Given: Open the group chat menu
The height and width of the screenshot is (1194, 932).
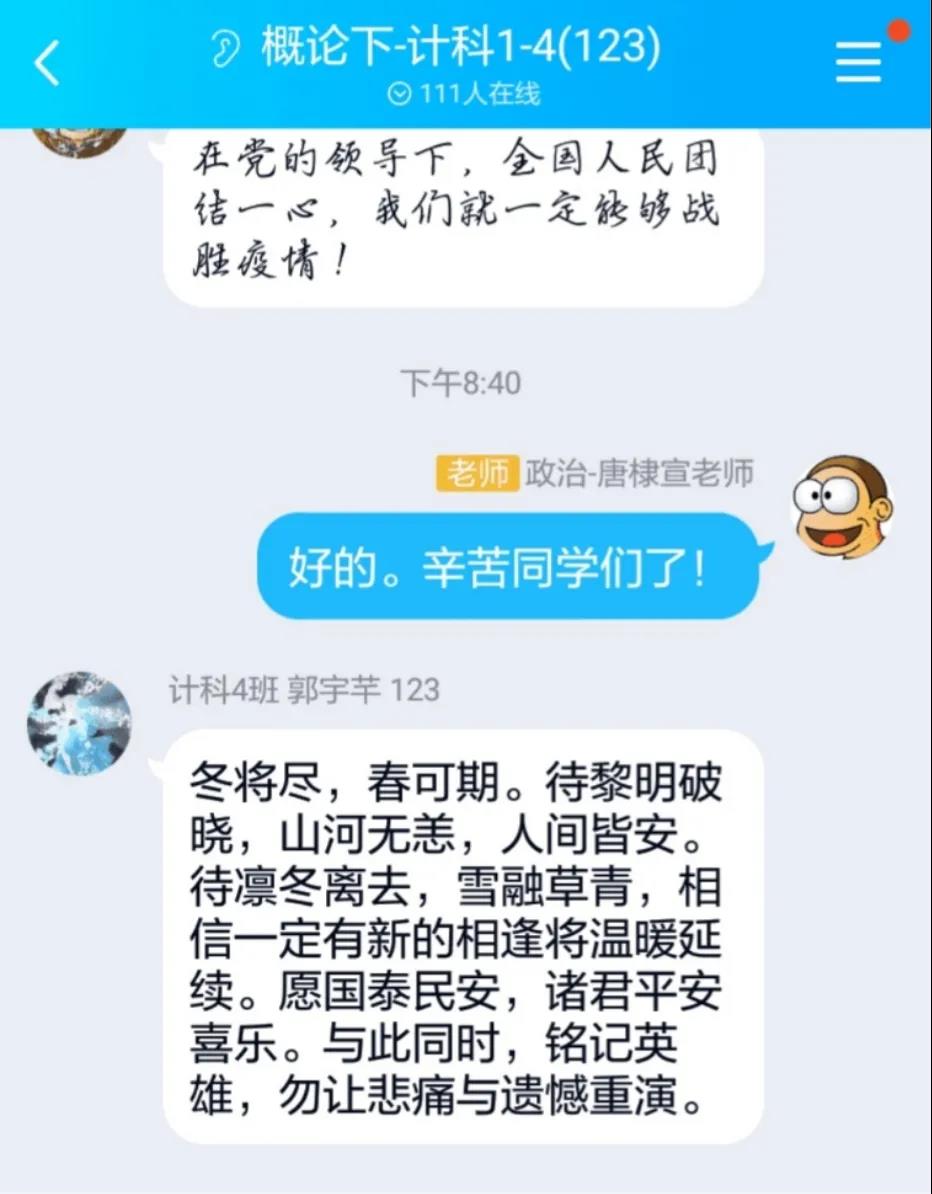Looking at the screenshot, I should [859, 64].
